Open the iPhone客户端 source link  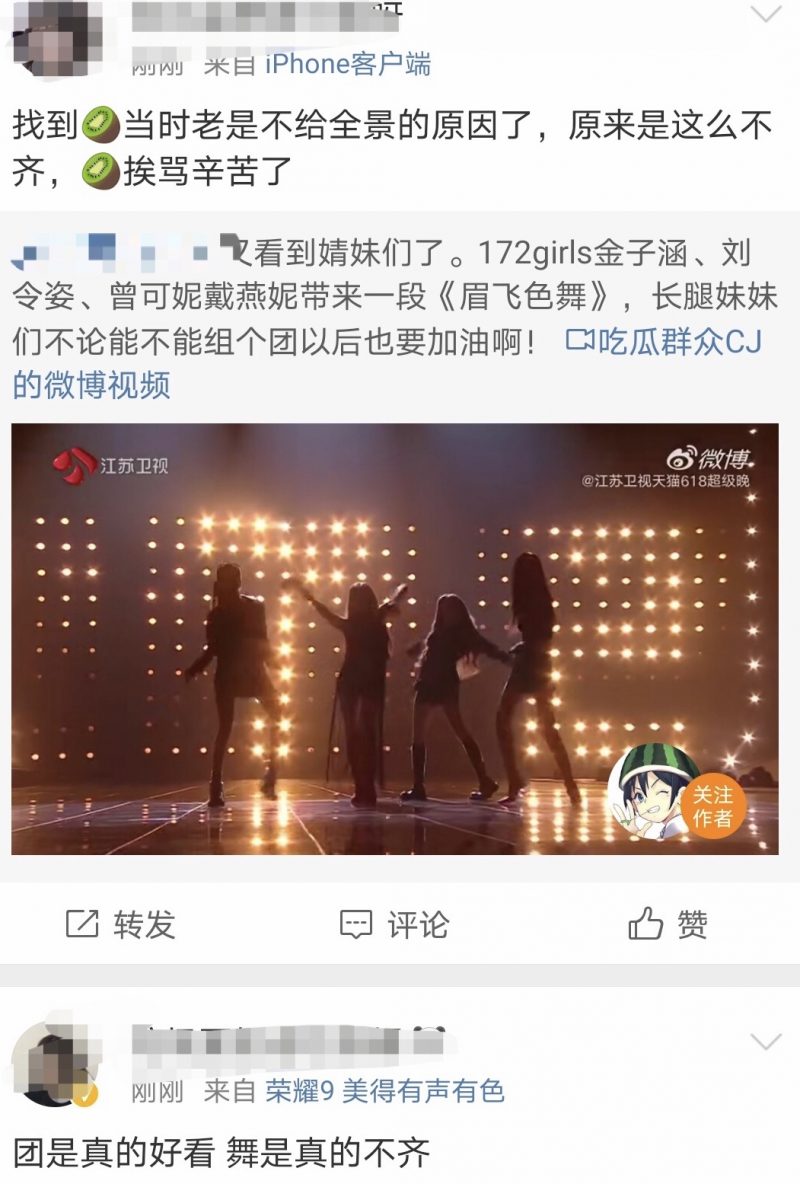(x=348, y=65)
